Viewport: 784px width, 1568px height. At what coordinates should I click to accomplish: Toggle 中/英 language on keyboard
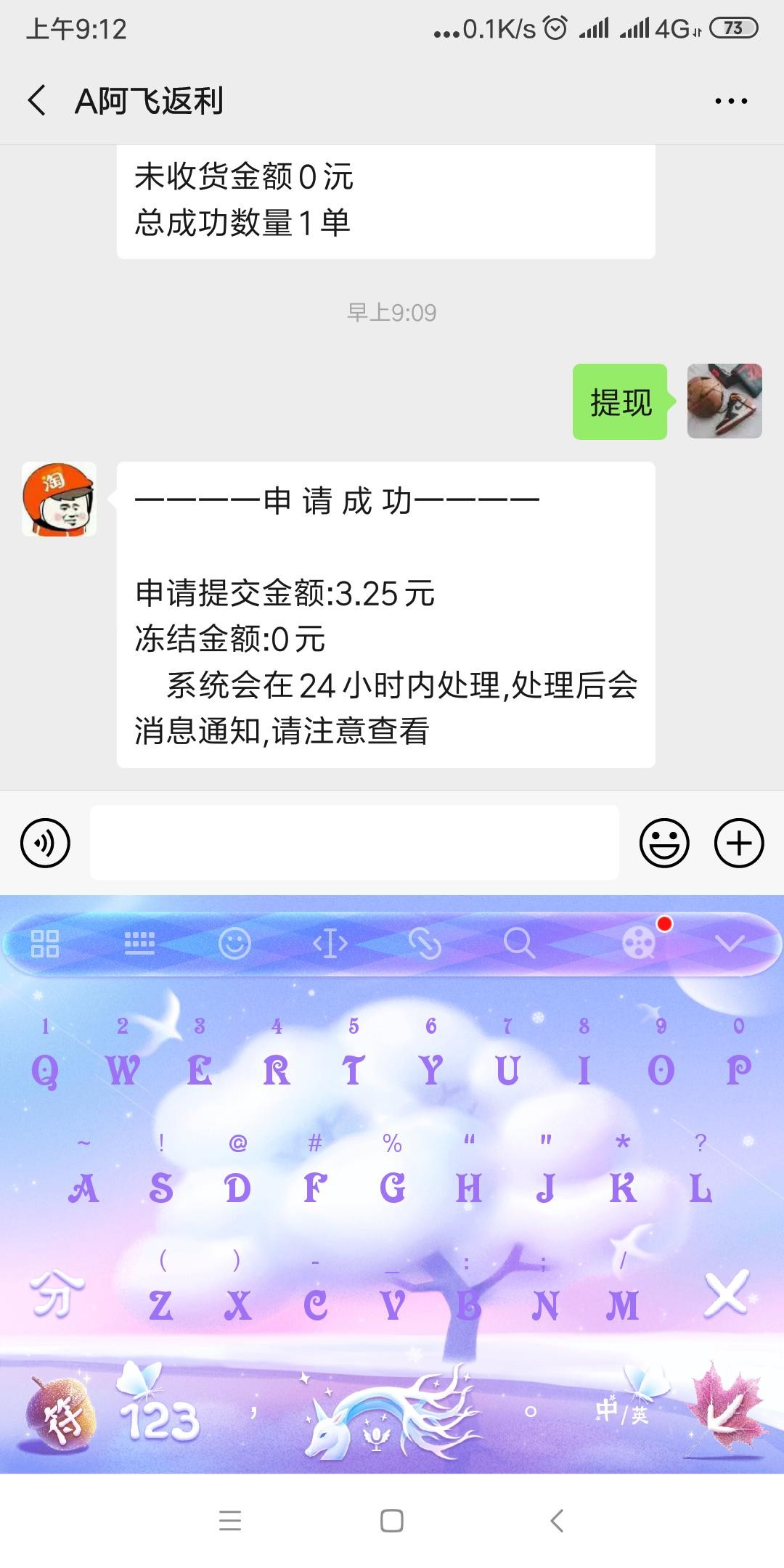pyautogui.click(x=622, y=1412)
